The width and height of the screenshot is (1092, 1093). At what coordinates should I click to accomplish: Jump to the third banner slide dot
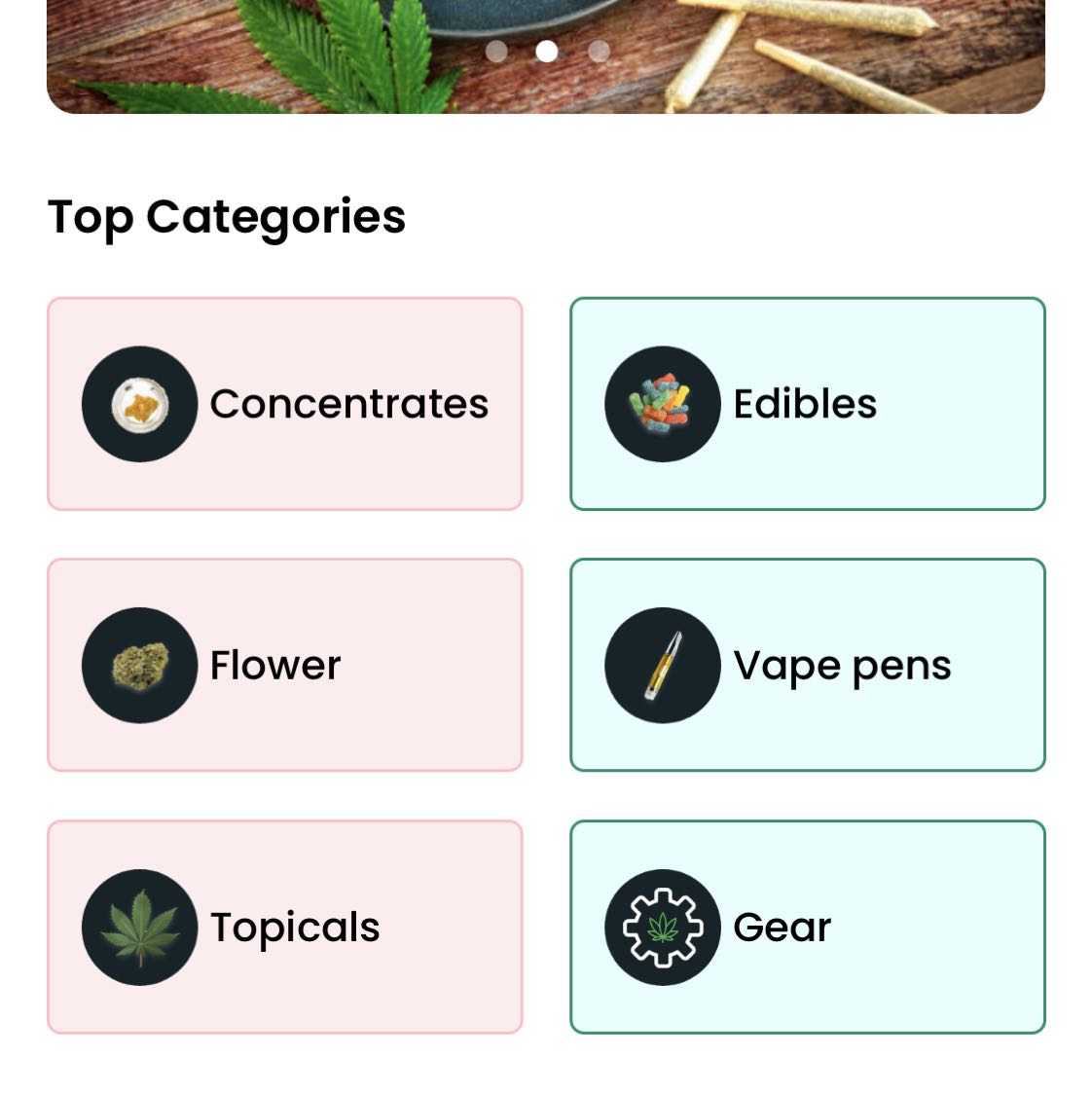click(x=599, y=51)
